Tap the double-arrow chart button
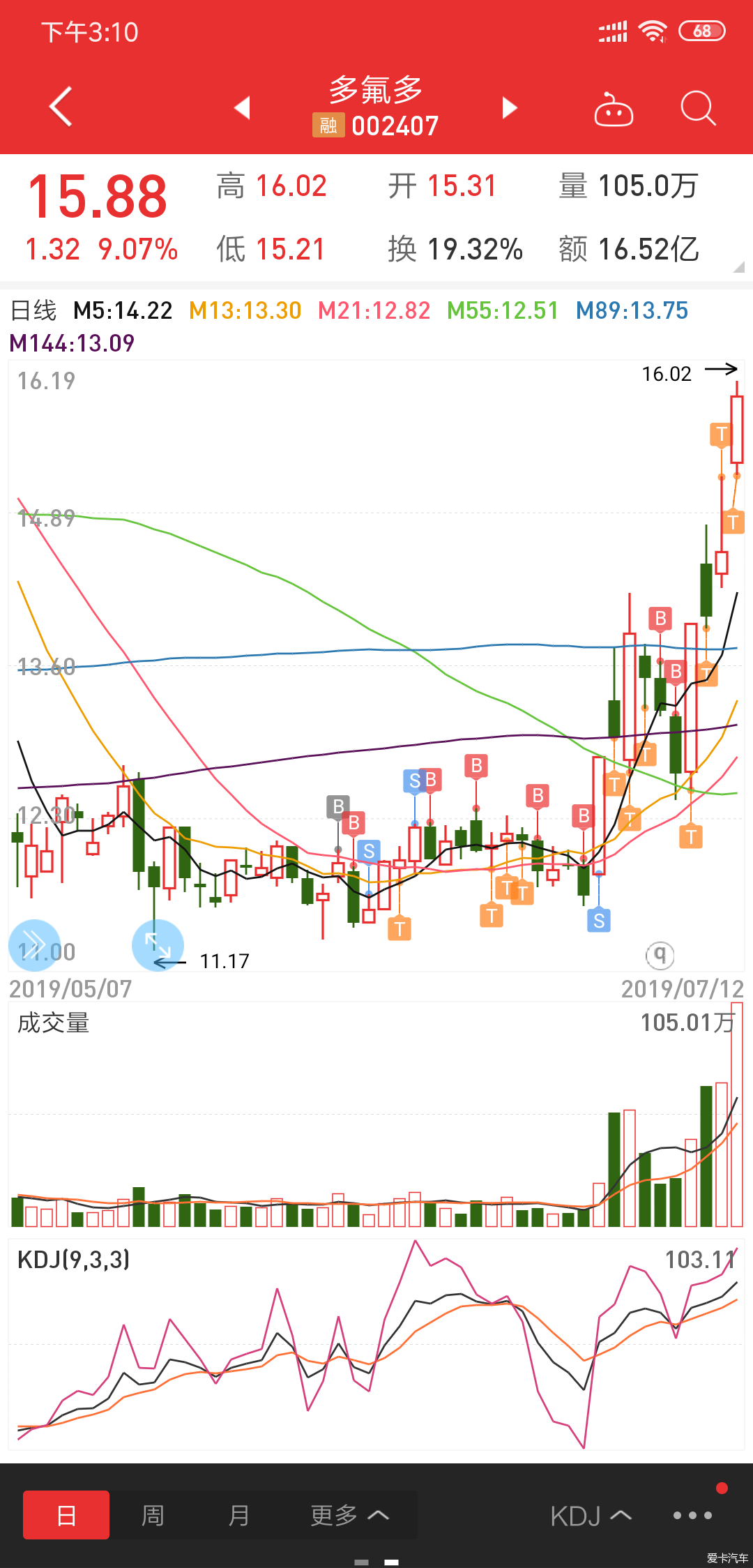Viewport: 753px width, 1568px height. [34, 945]
